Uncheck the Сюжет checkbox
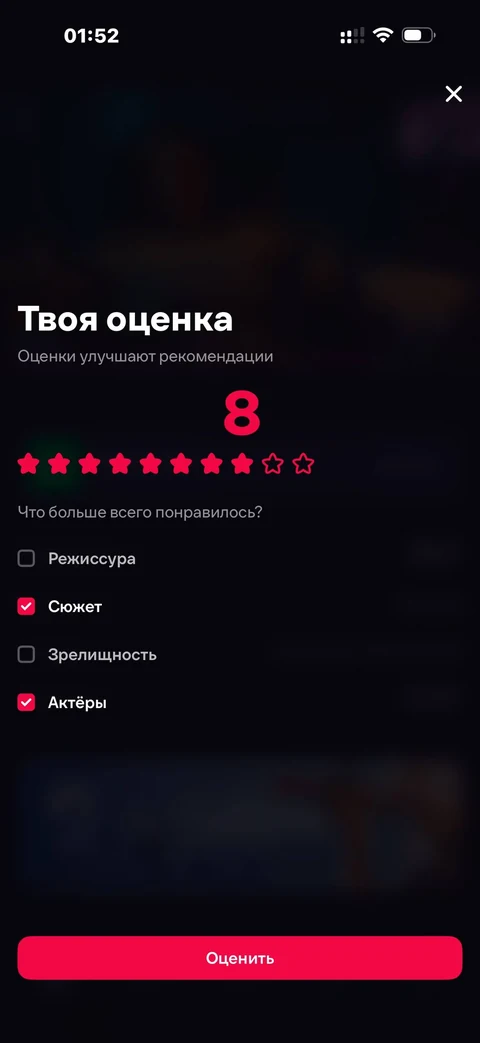Screen dimensions: 480x1043 [x=26, y=607]
